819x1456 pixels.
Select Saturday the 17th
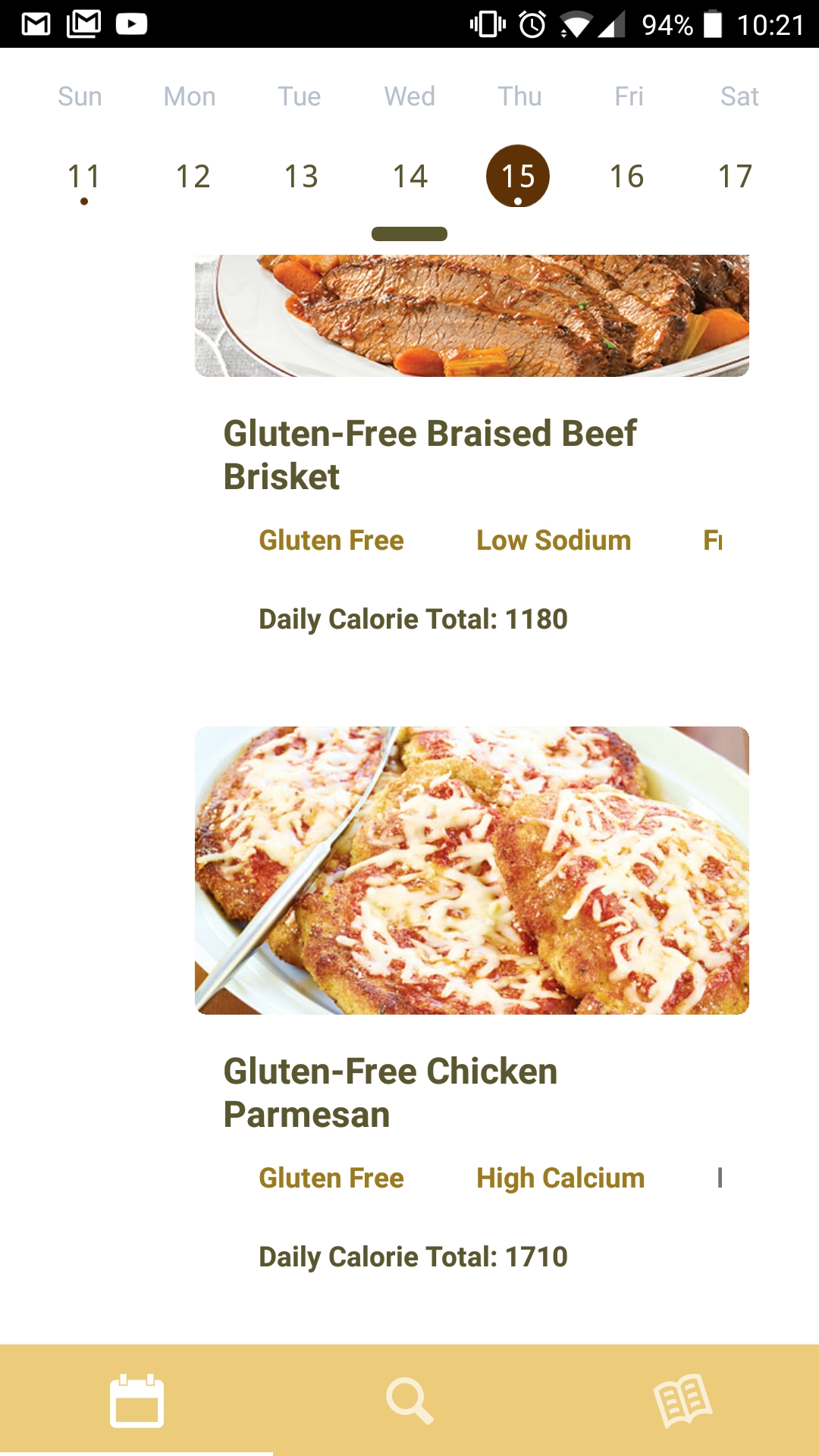735,177
